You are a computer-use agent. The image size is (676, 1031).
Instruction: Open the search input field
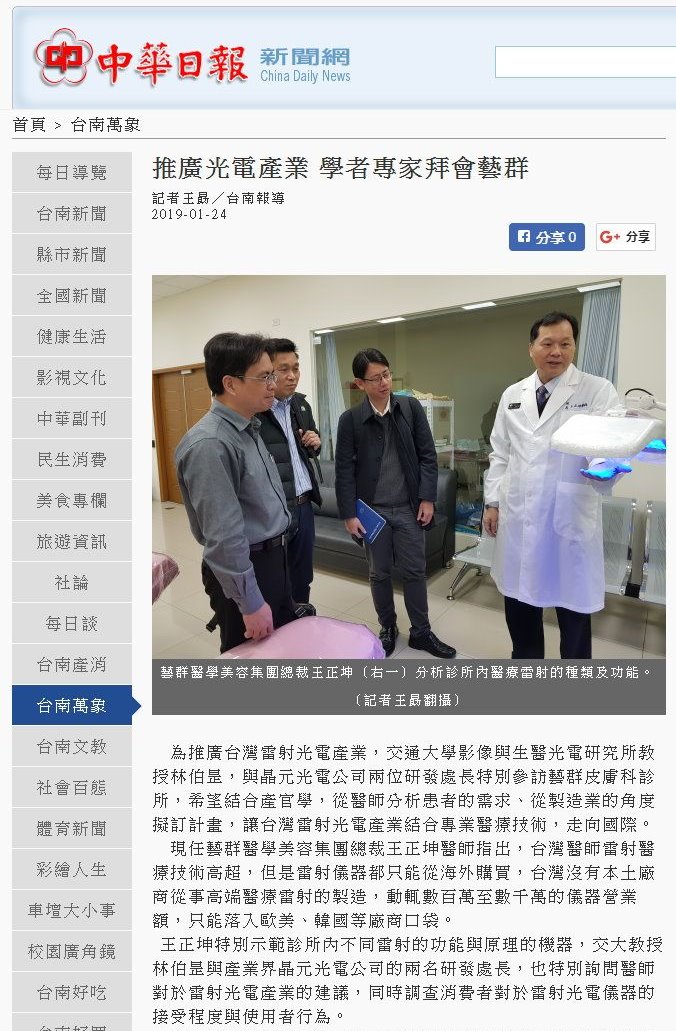click(585, 62)
